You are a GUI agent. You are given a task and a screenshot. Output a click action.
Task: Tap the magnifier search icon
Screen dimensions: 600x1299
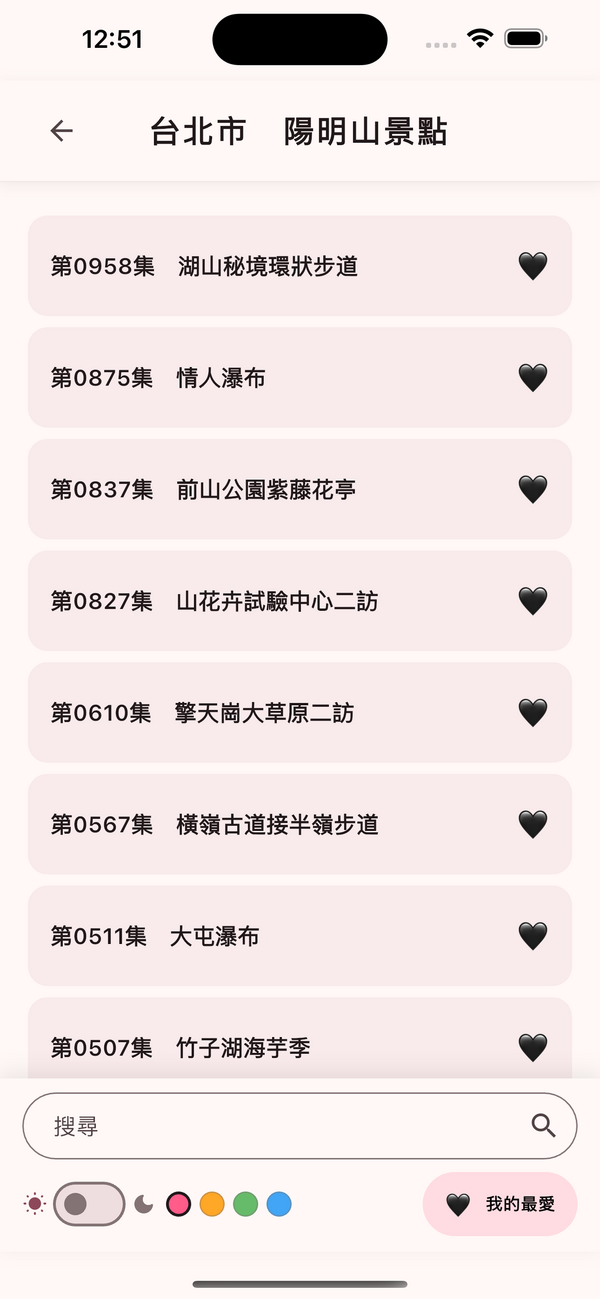point(543,1126)
